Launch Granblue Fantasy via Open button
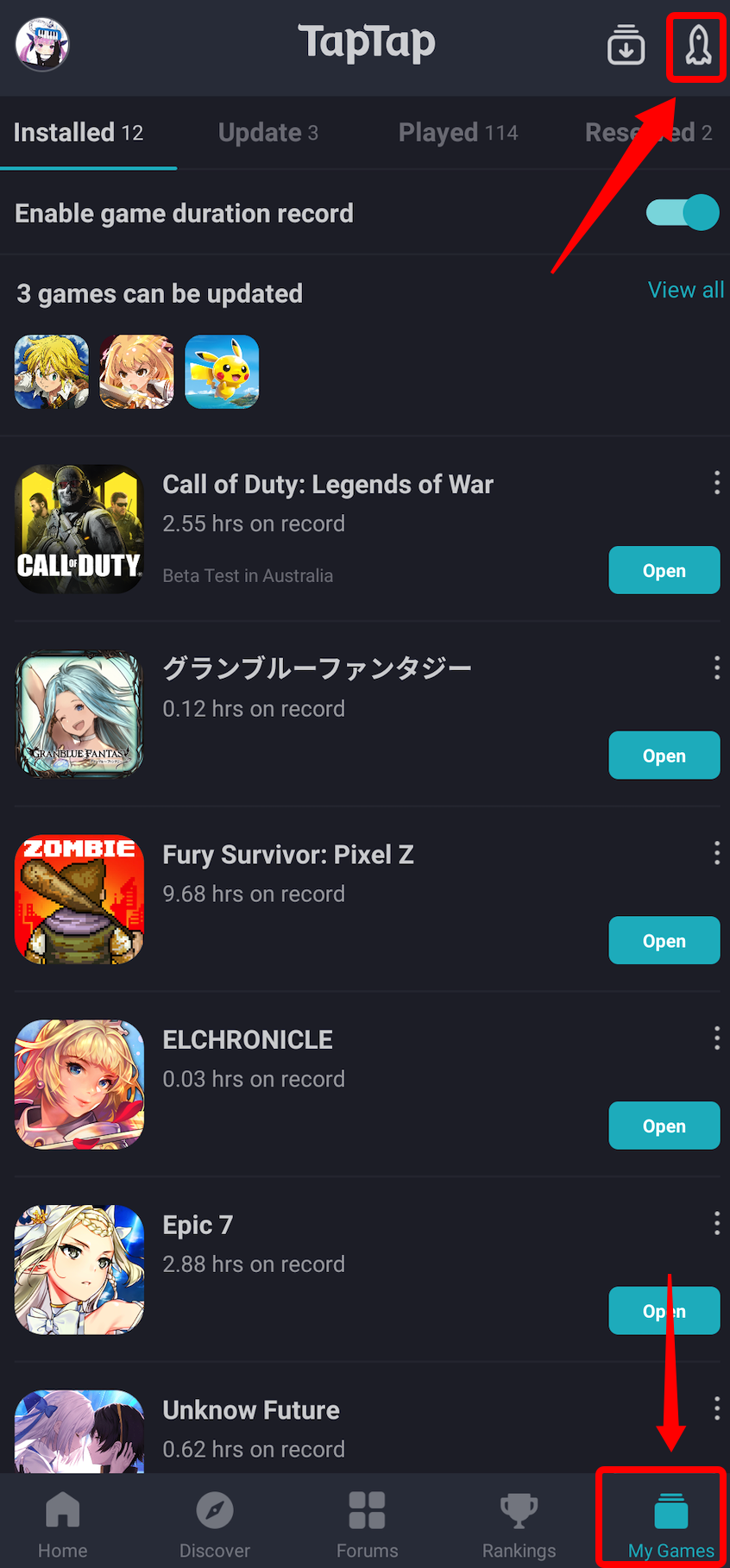The image size is (730, 1568). 664,755
